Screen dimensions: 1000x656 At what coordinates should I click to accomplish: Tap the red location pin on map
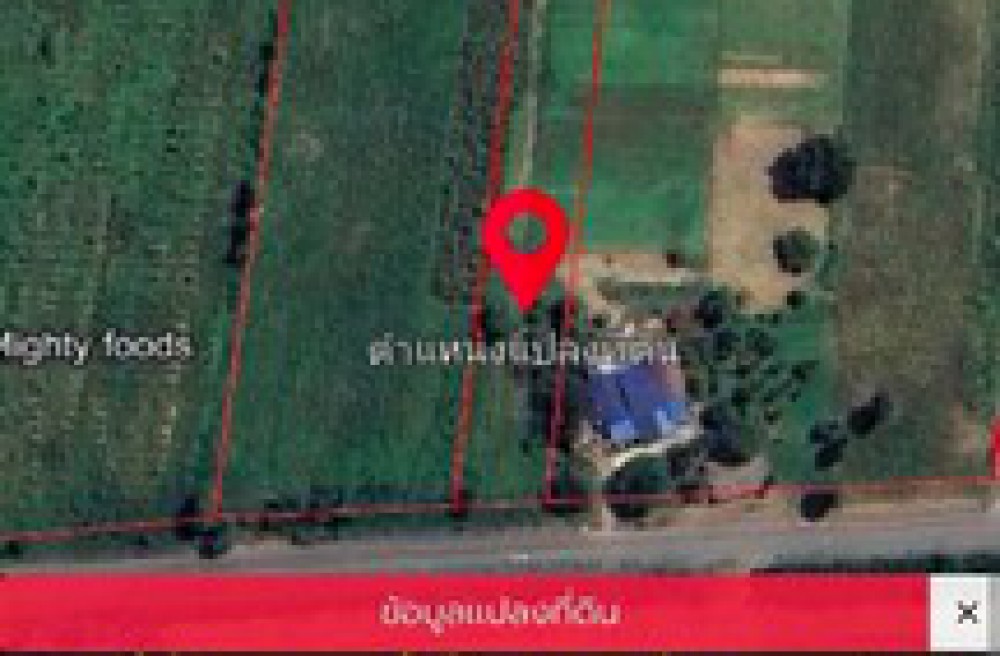pyautogui.click(x=525, y=241)
